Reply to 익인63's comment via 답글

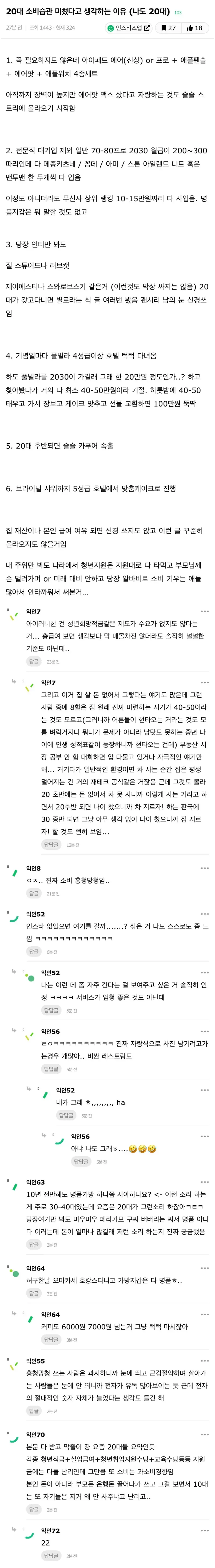34,1245
